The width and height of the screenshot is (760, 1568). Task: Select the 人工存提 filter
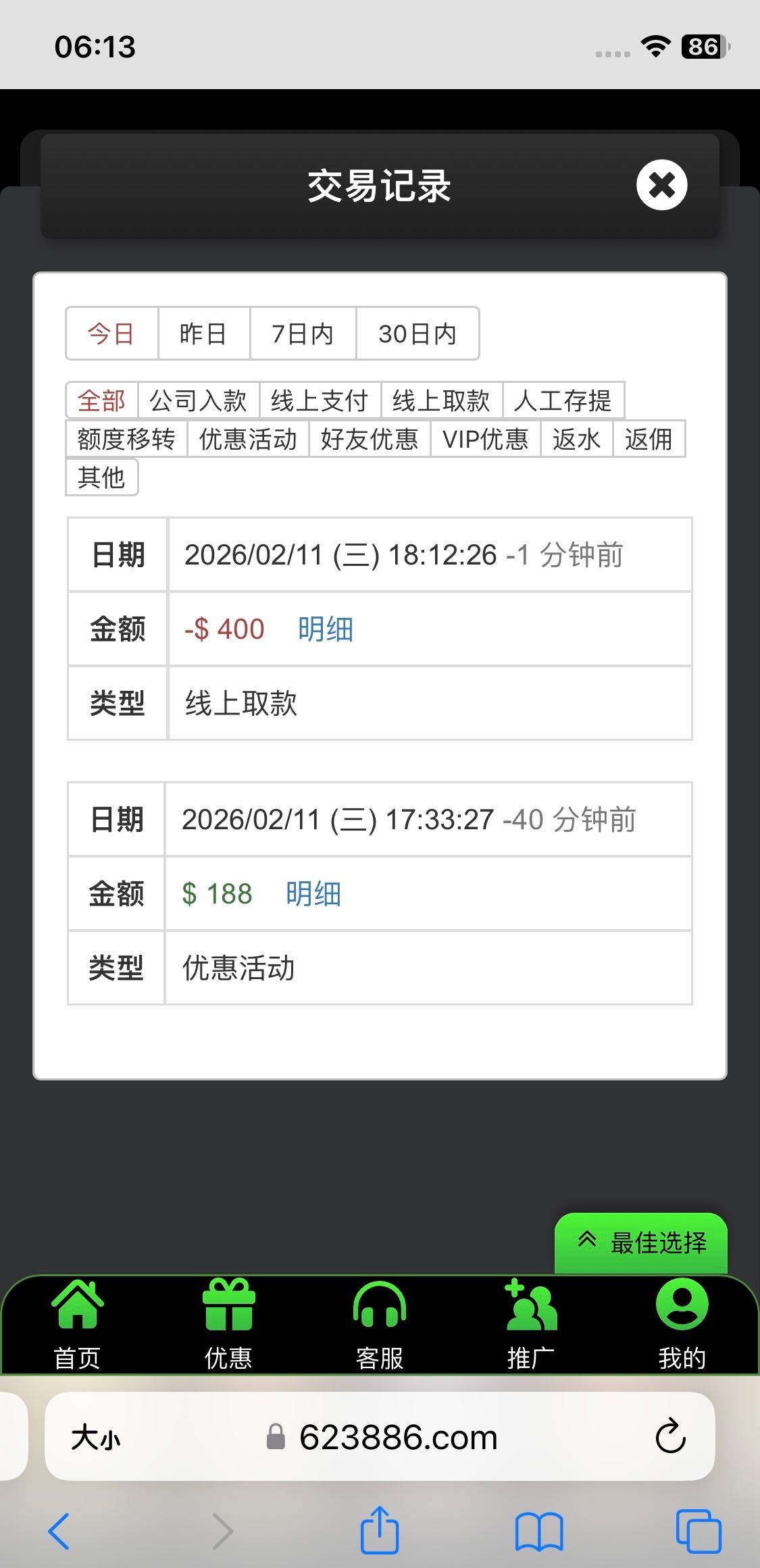(x=563, y=400)
